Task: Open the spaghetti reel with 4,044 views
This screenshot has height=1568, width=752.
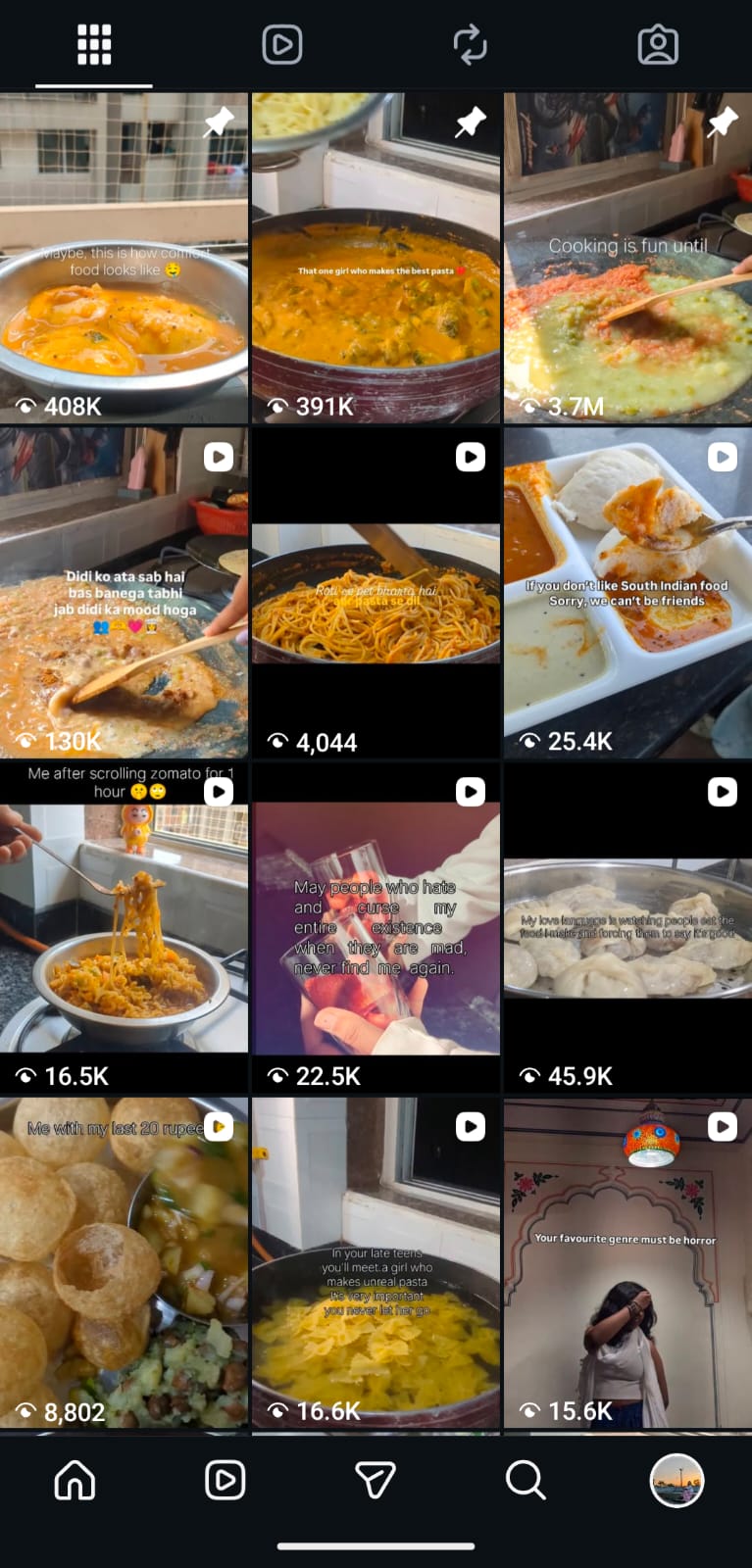Action: (x=376, y=593)
